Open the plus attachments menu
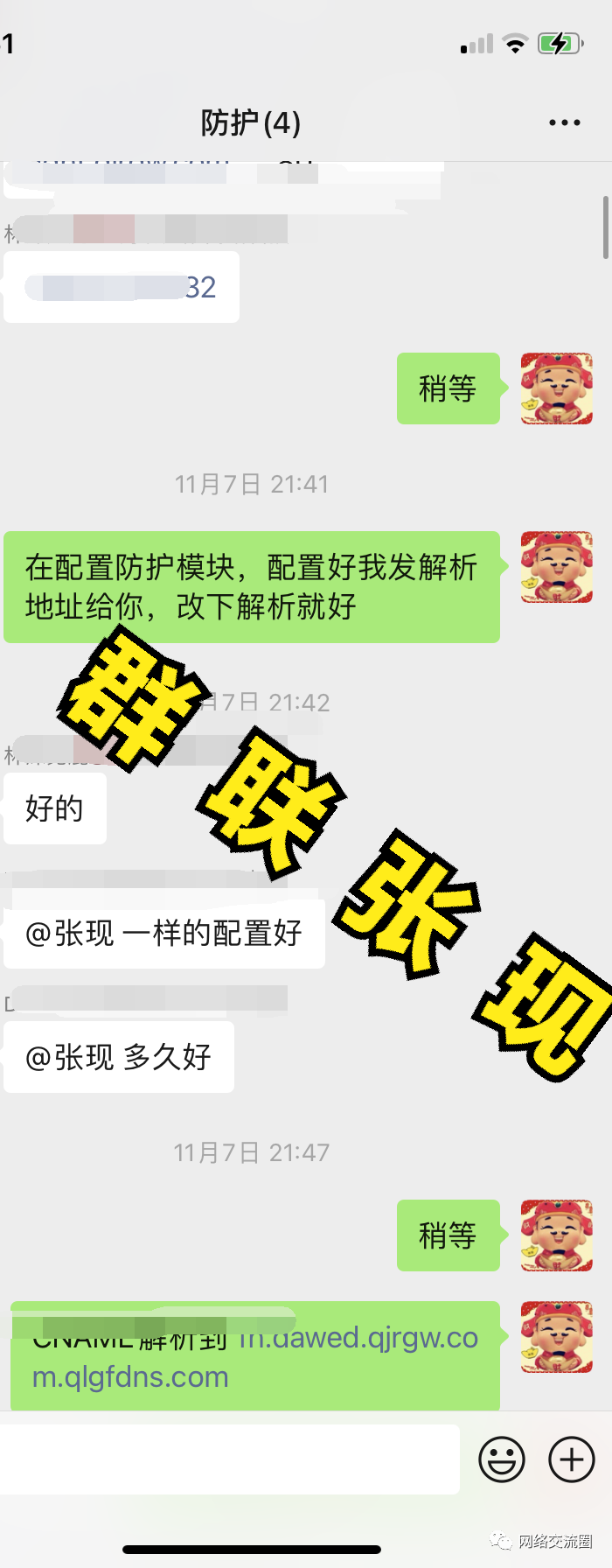 (572, 1459)
